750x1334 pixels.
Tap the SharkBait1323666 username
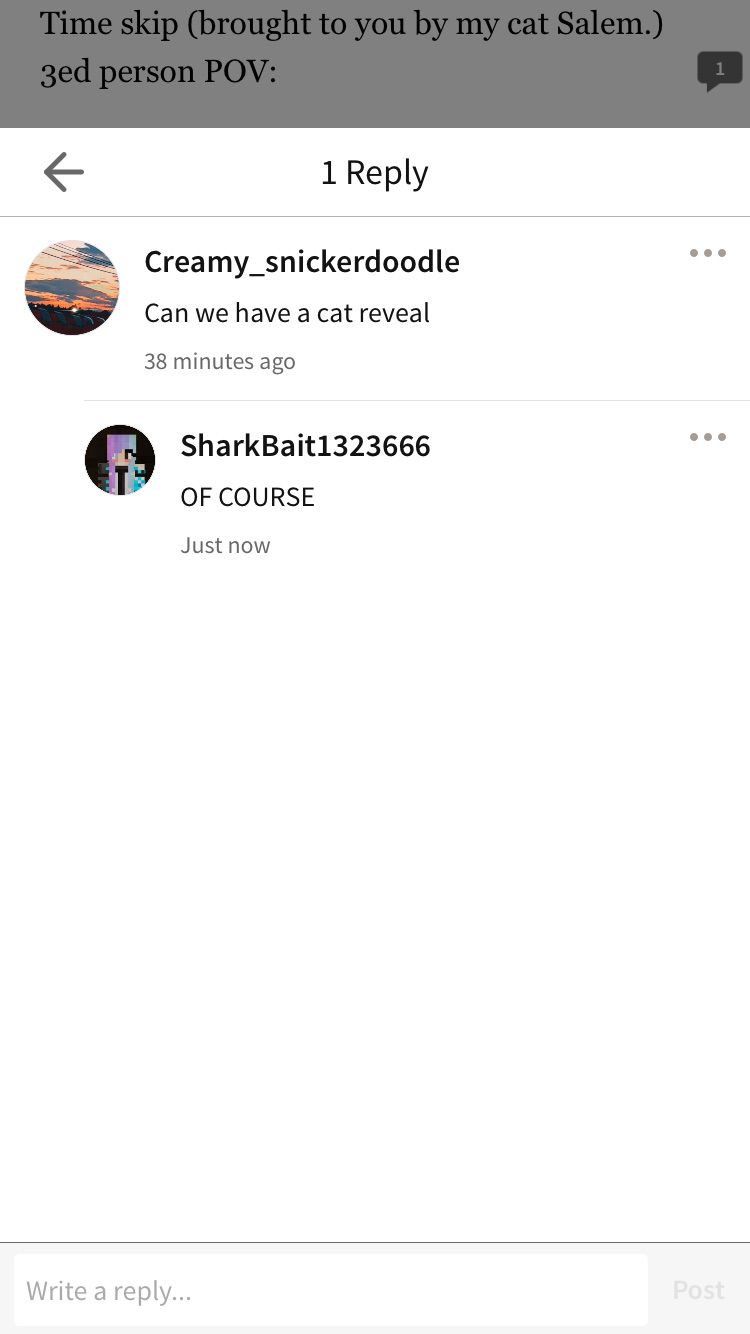305,446
